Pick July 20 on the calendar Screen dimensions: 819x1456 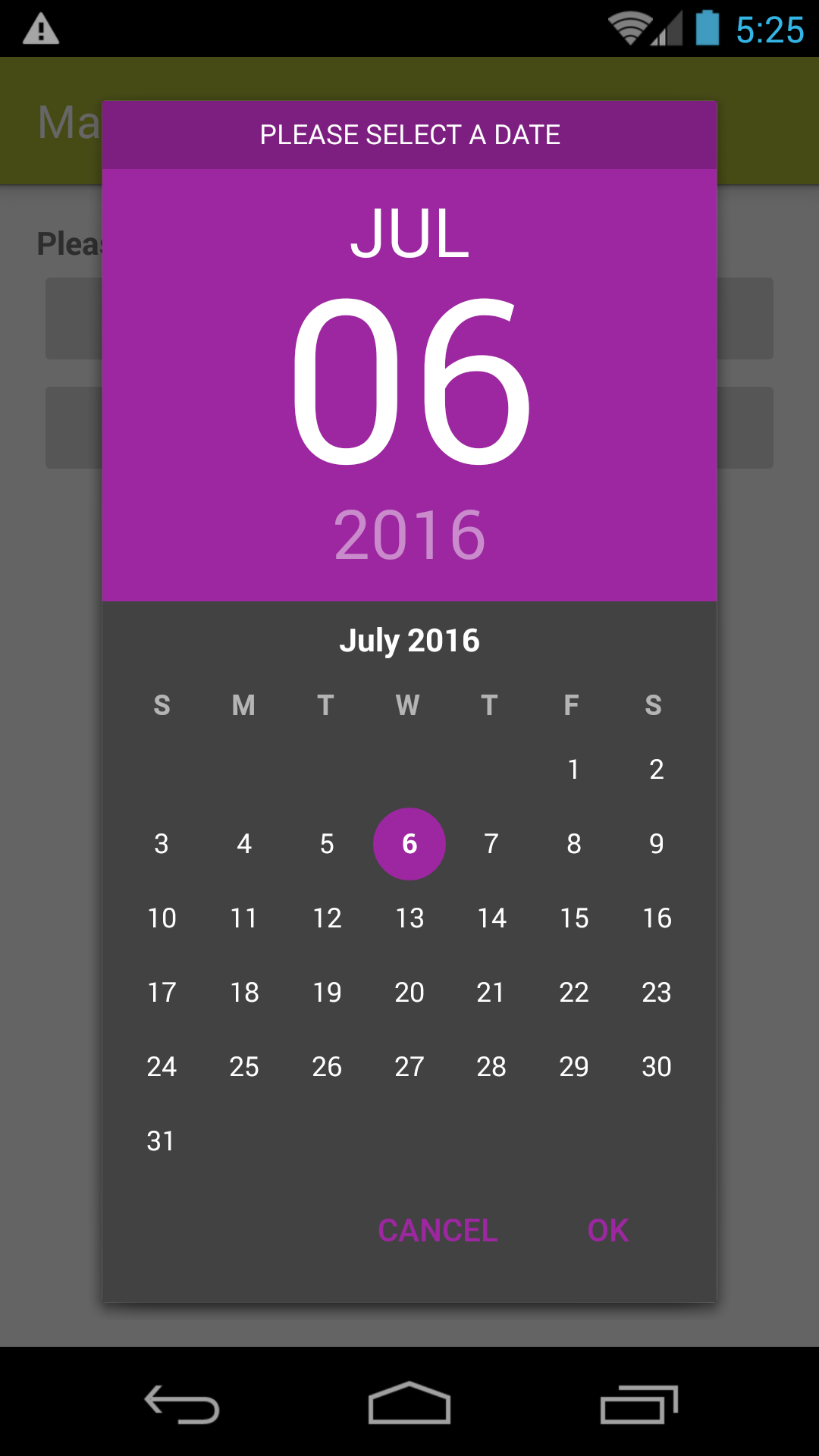click(x=409, y=993)
